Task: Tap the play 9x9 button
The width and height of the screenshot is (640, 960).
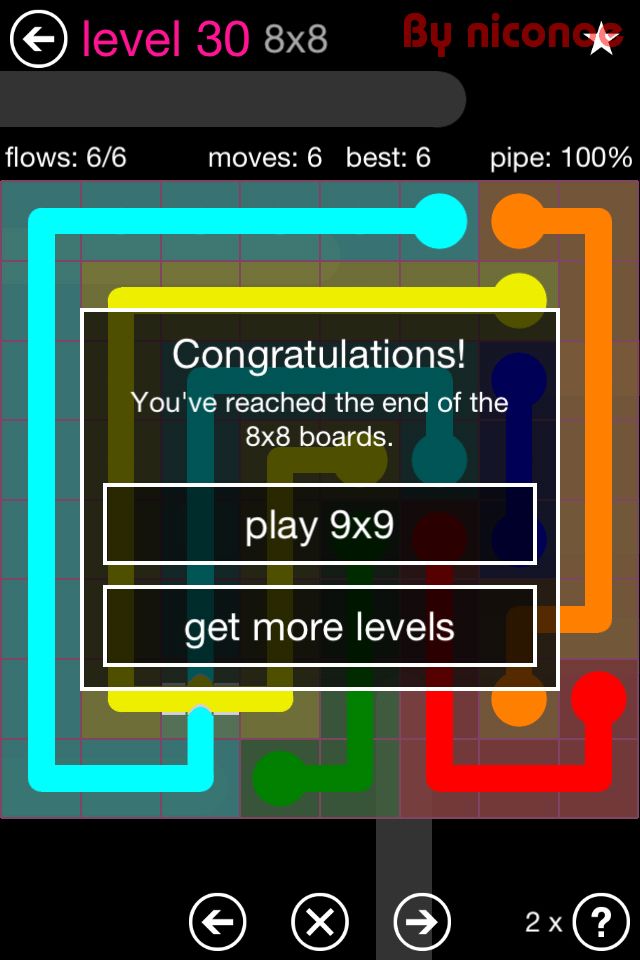Action: [320, 525]
